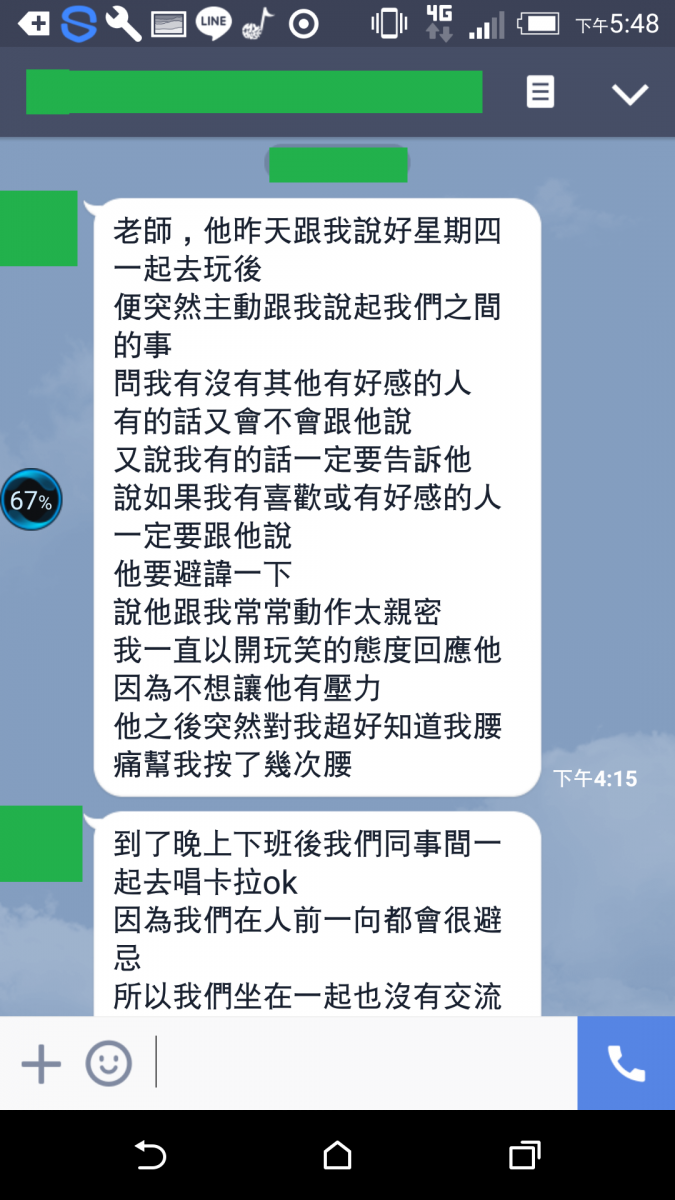Expand the chat menu chevron
Image resolution: width=675 pixels, height=1200 pixels.
pos(630,94)
